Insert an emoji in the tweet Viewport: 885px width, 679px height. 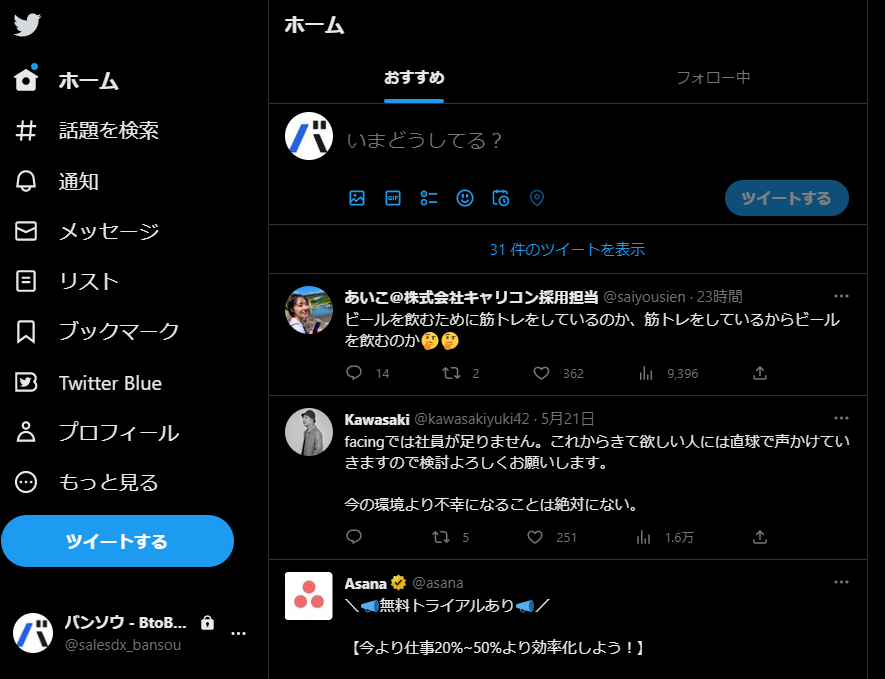pyautogui.click(x=465, y=198)
